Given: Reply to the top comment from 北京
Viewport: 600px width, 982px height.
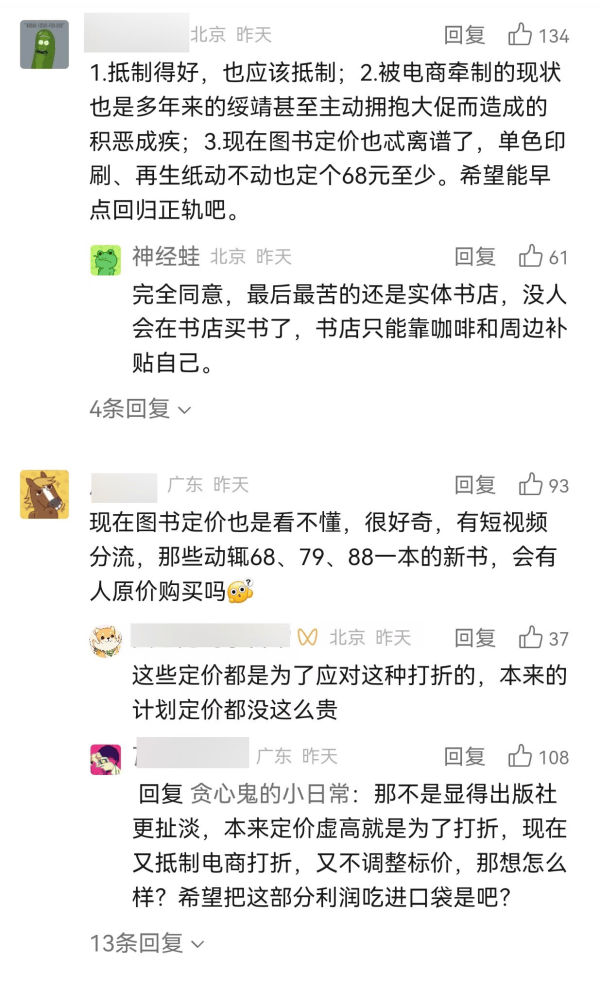Looking at the screenshot, I should pos(465,36).
